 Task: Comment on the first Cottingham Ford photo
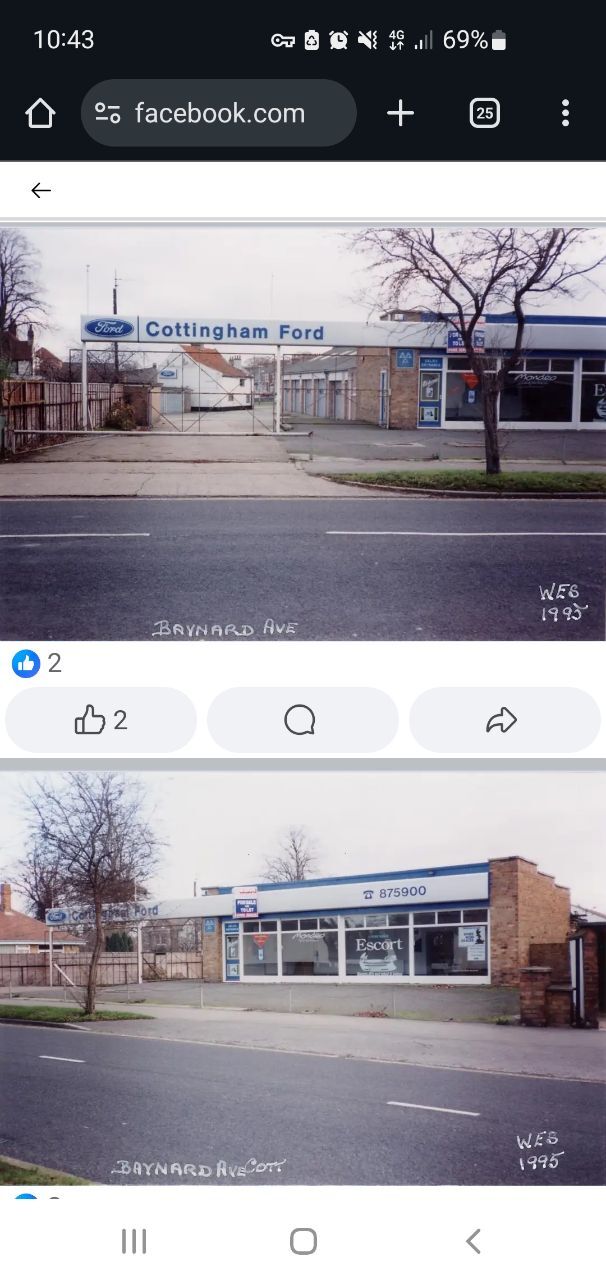pos(302,720)
